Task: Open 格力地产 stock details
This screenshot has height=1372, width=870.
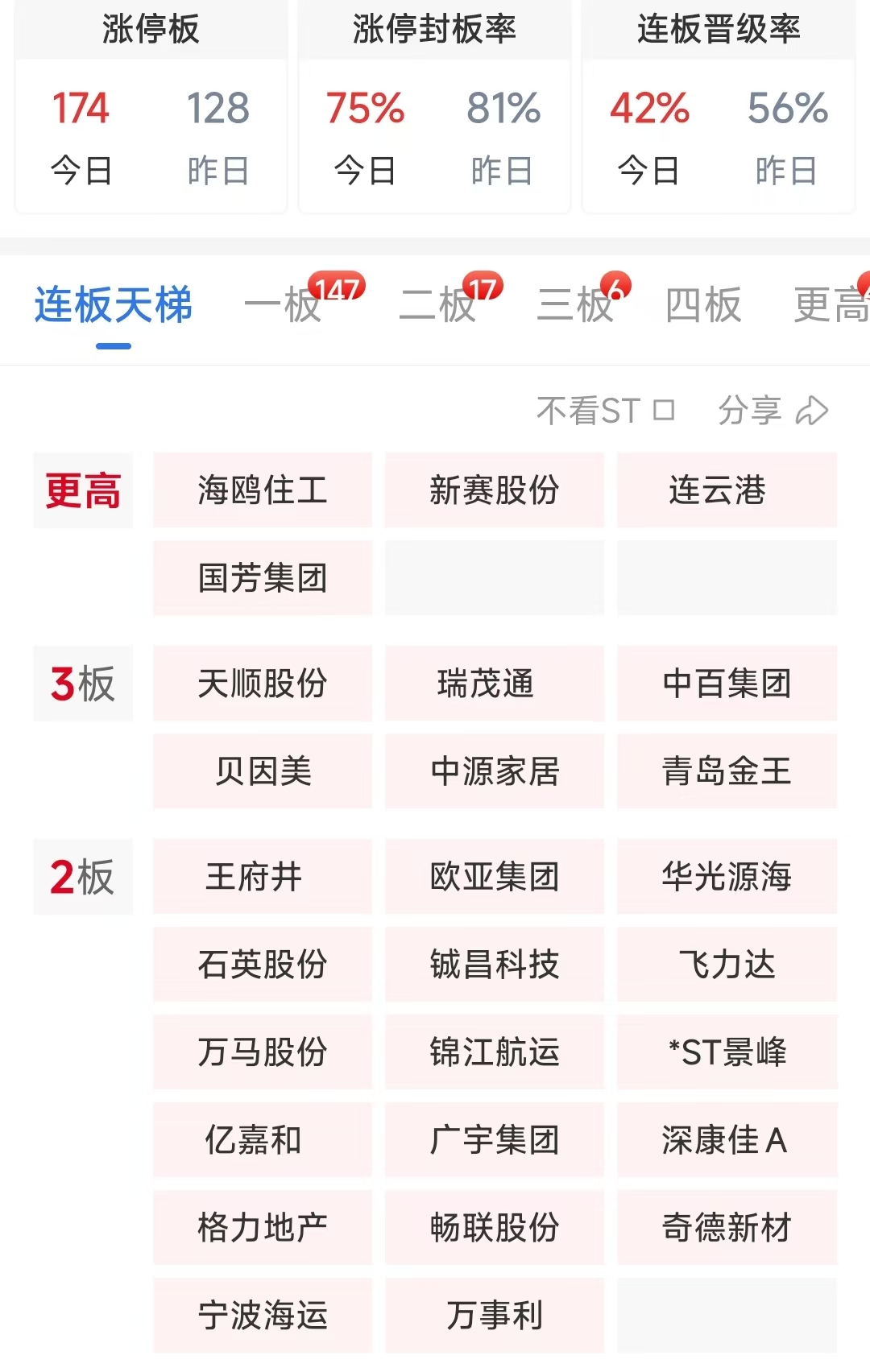Action: coord(263,1228)
